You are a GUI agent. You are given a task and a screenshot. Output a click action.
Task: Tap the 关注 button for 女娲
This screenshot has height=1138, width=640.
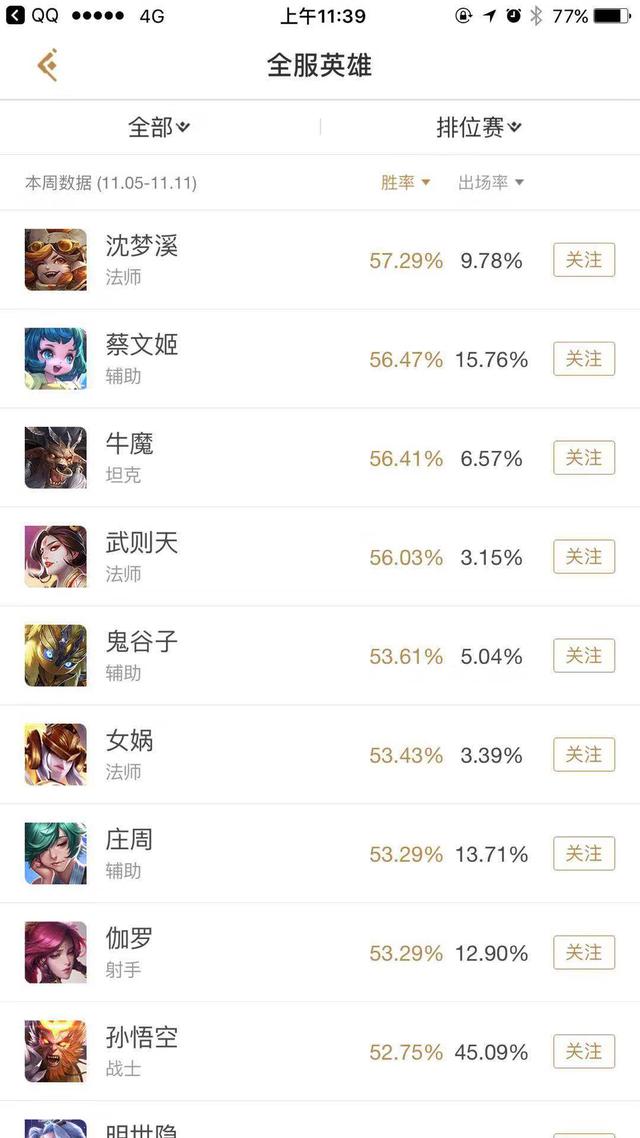click(x=584, y=755)
